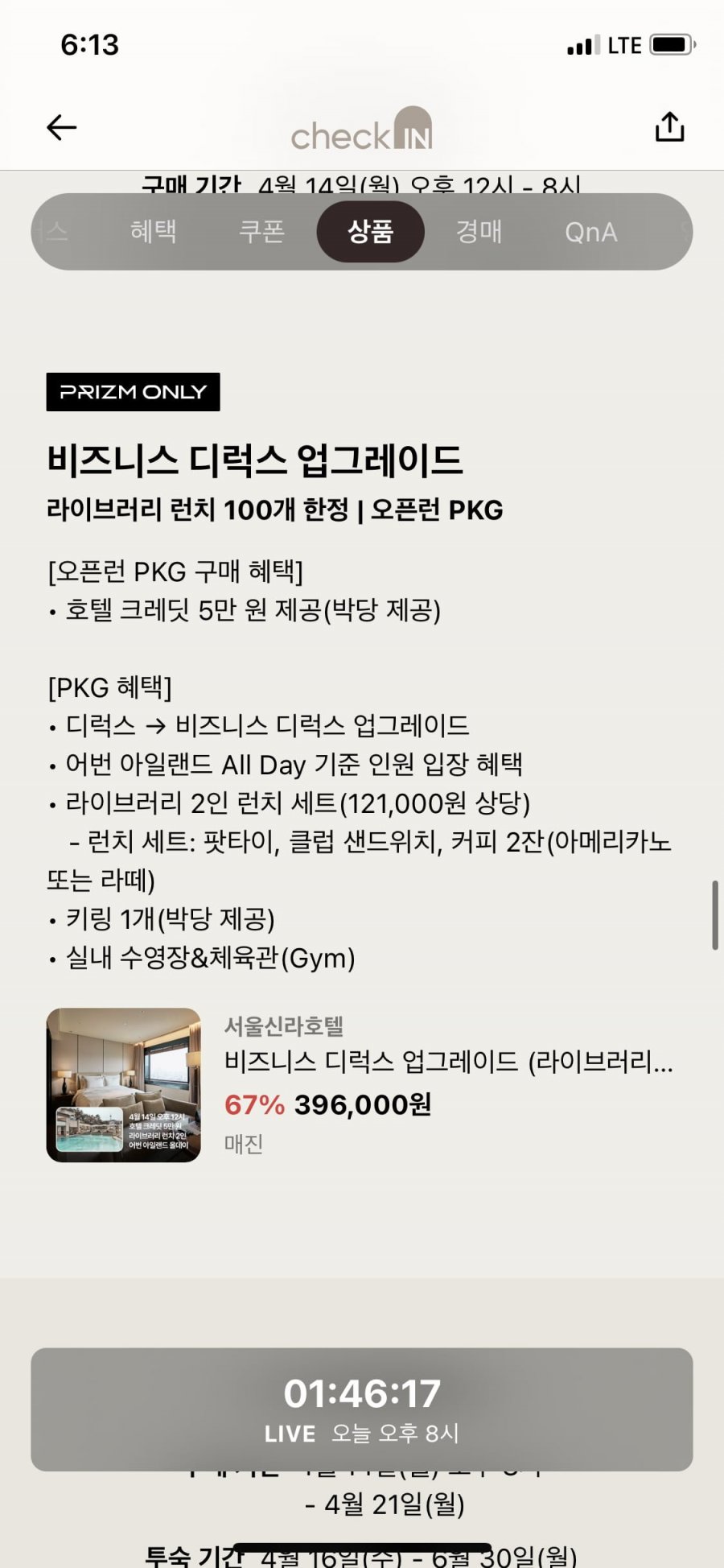Open the 서울신라호텔 비즈니스 디럭스 product card
The height and width of the screenshot is (1568, 724).
(x=362, y=1084)
